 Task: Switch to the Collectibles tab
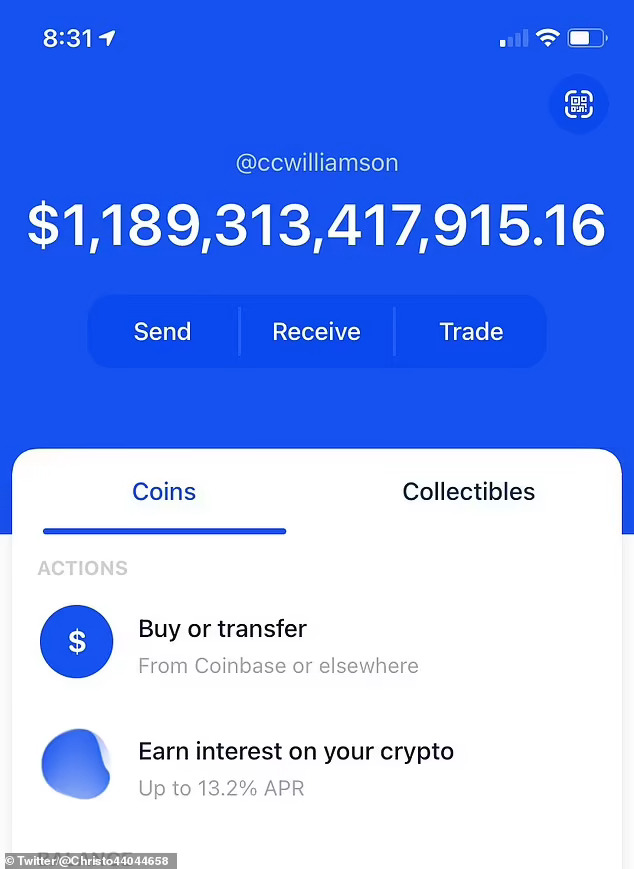click(x=468, y=492)
